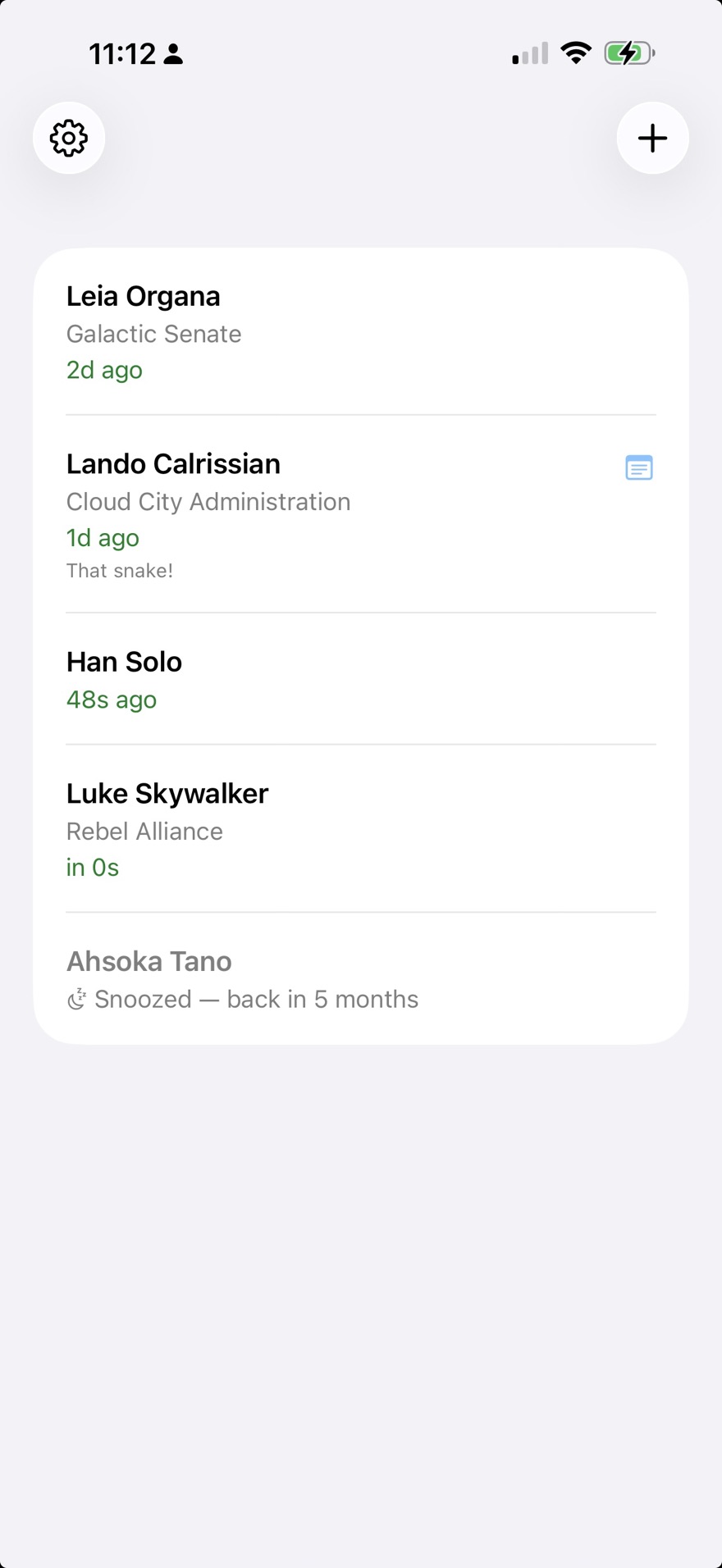Tap 'Cloud City Administration' under Lando Calrissian
Viewport: 722px width, 1568px height.
(208, 501)
